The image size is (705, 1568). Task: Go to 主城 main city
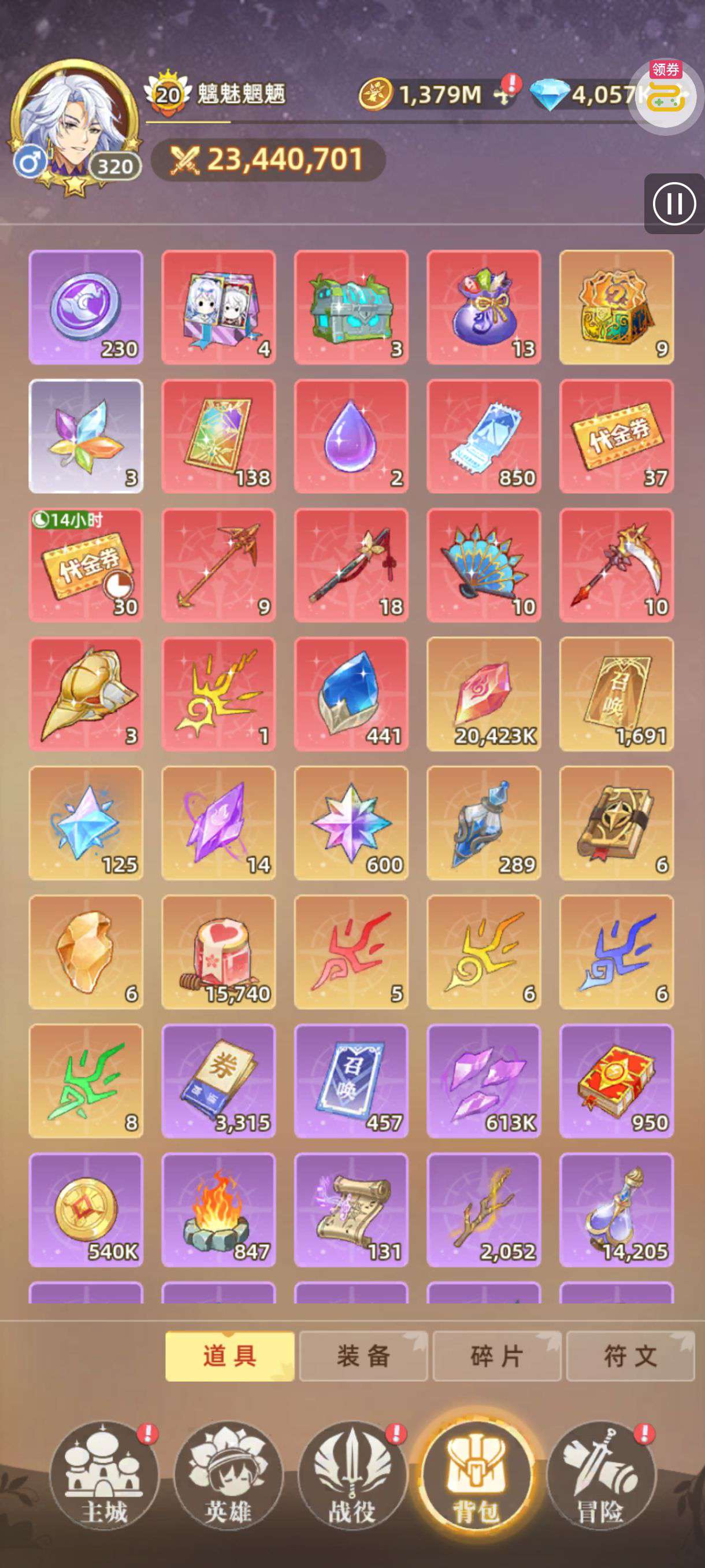tap(104, 1477)
